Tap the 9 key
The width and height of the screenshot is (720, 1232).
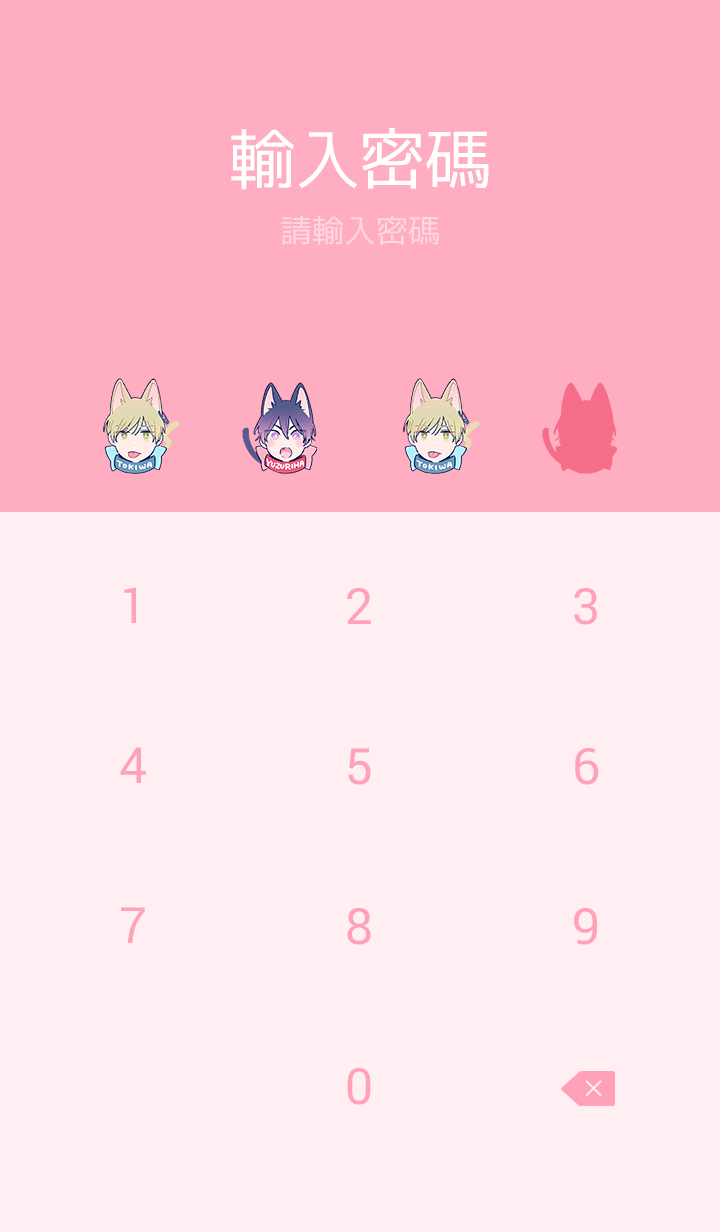[x=586, y=927]
